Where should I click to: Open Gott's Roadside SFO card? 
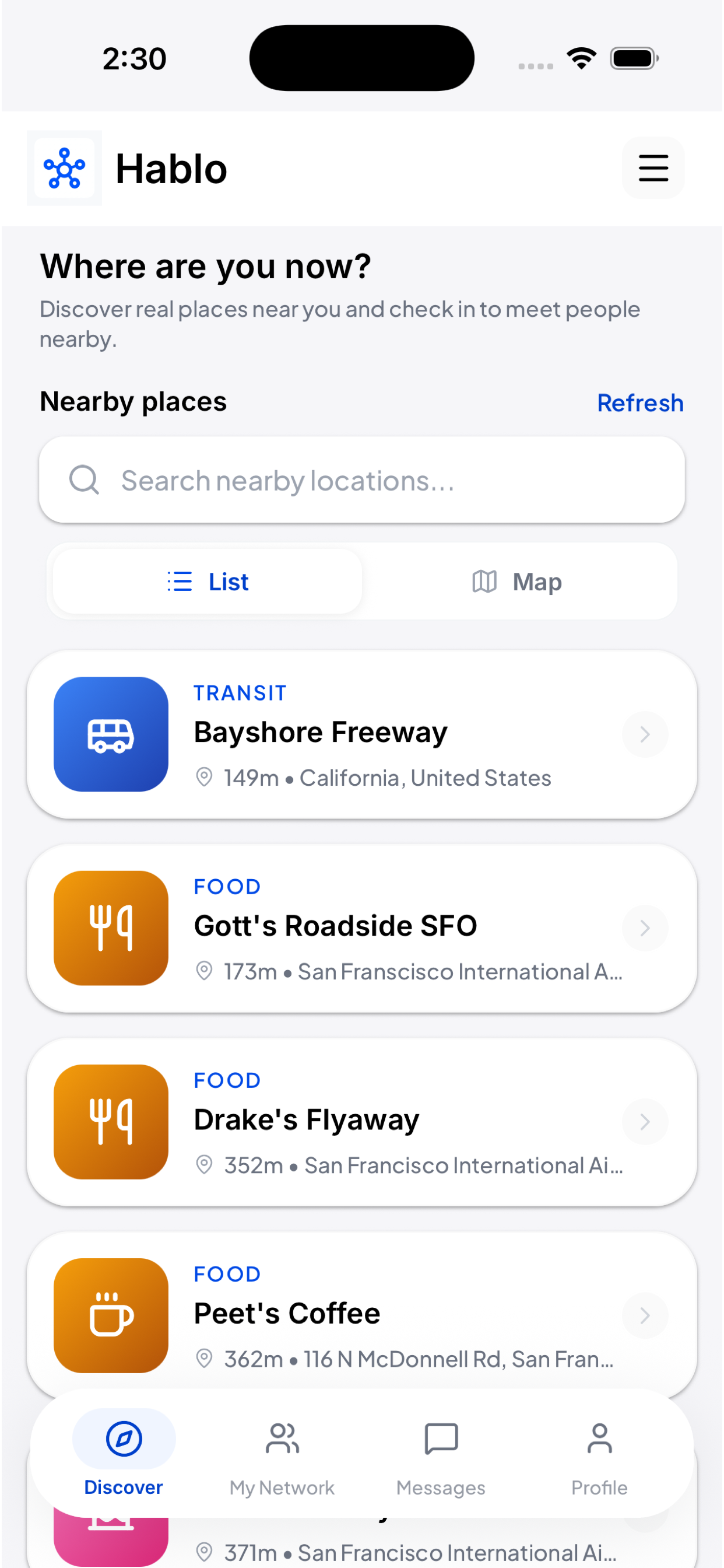[362, 928]
